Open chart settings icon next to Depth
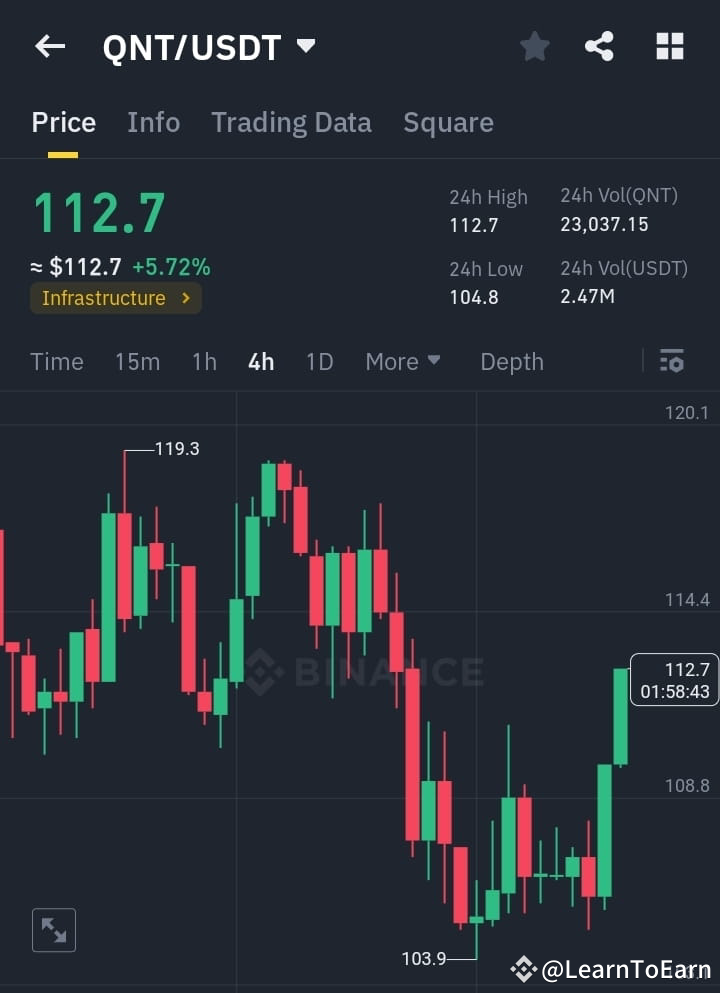The image size is (720, 993). (x=672, y=361)
